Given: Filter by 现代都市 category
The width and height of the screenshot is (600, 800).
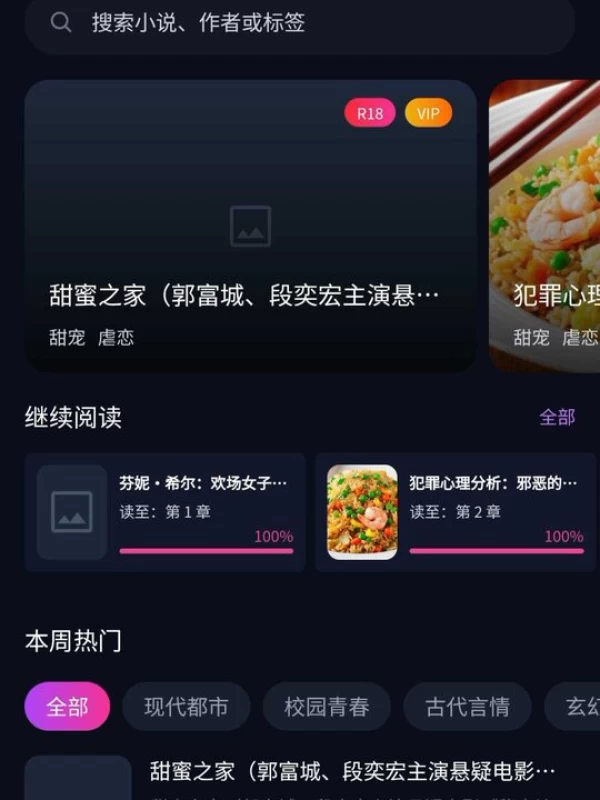Looking at the screenshot, I should (x=186, y=707).
